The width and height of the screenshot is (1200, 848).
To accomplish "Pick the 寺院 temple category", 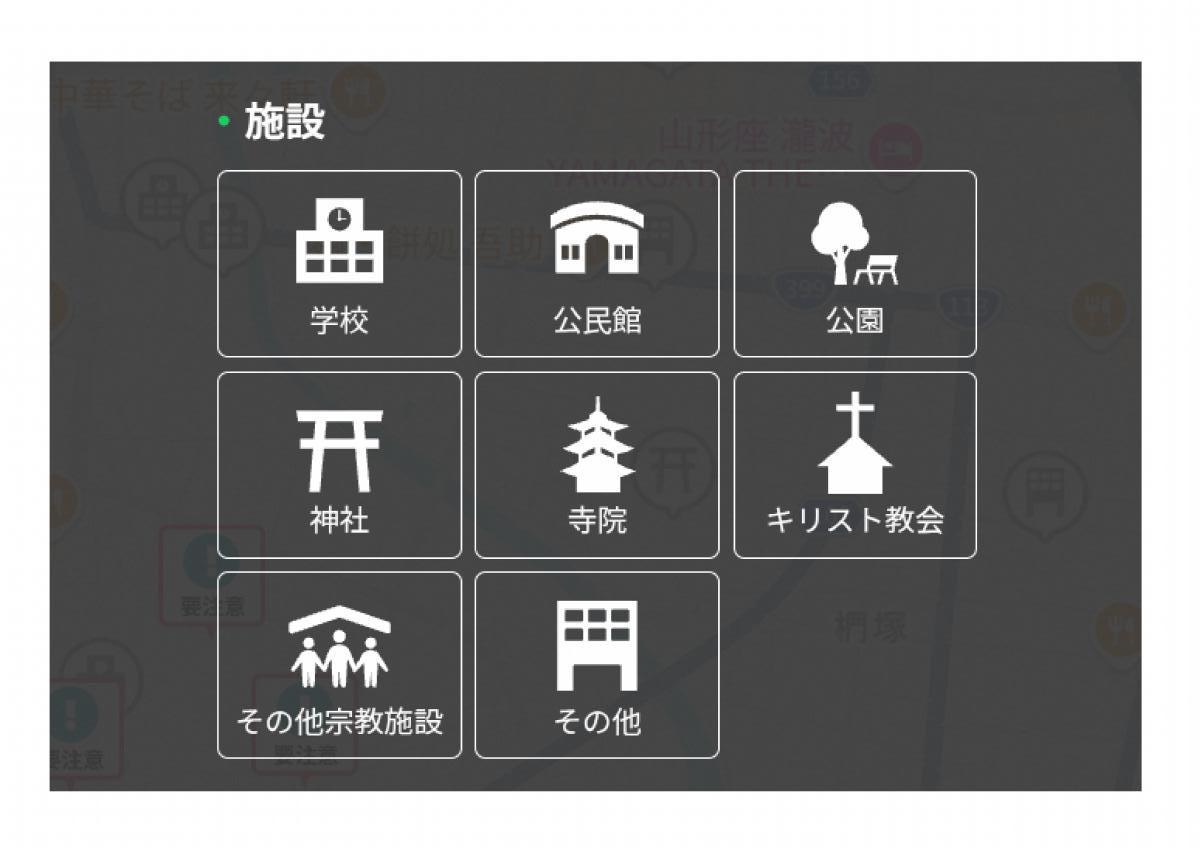I will coord(596,465).
